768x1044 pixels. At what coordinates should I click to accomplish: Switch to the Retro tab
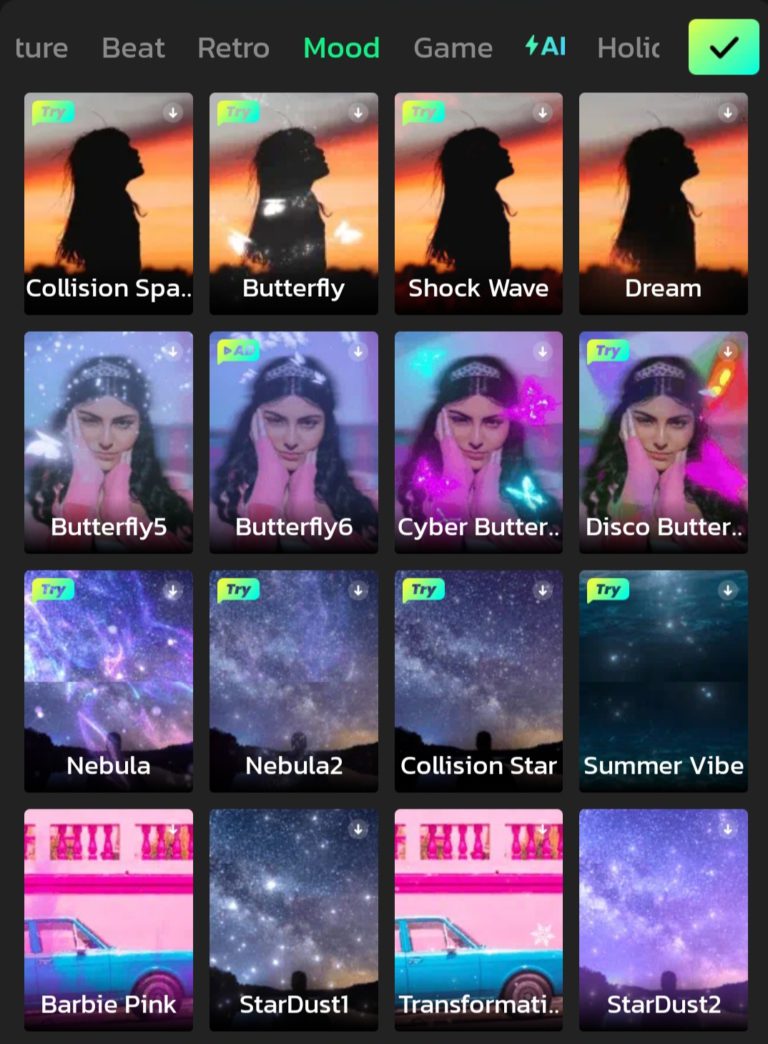(x=233, y=48)
